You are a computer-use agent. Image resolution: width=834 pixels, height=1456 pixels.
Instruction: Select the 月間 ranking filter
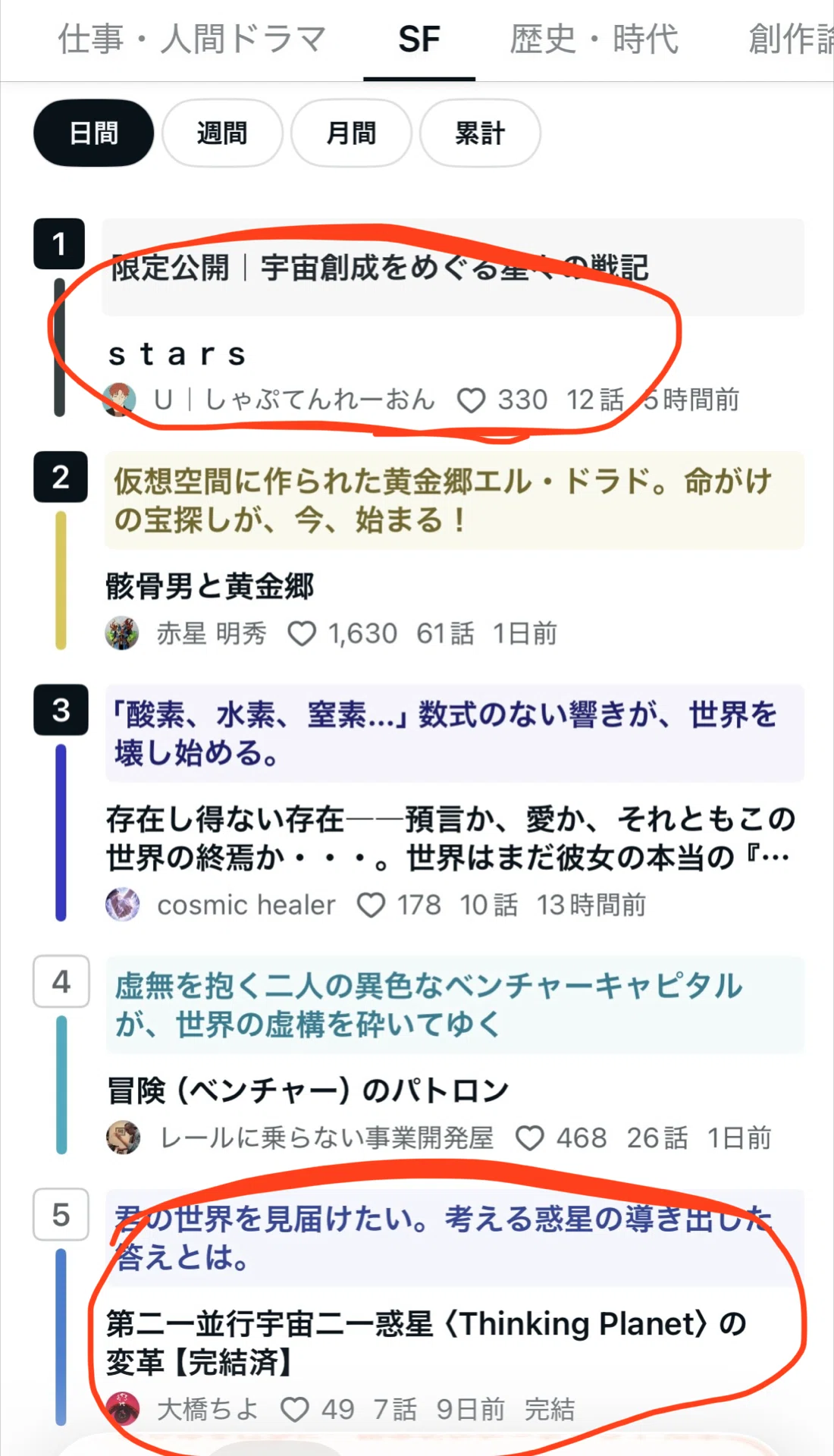pos(351,133)
